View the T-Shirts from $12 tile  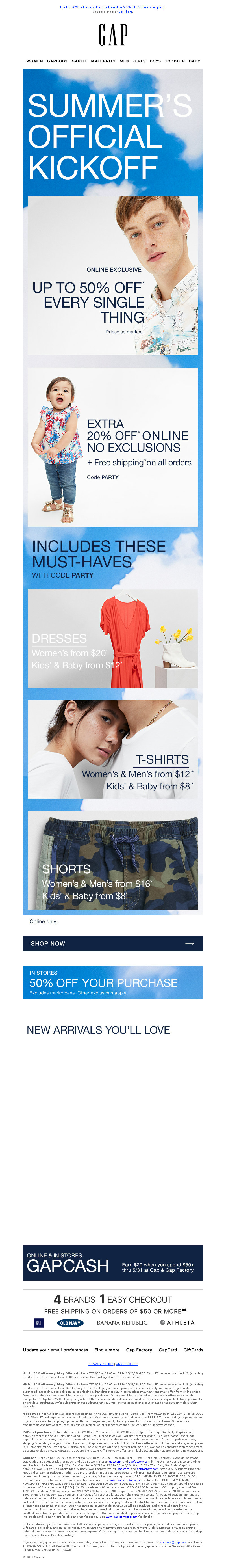coord(112,749)
